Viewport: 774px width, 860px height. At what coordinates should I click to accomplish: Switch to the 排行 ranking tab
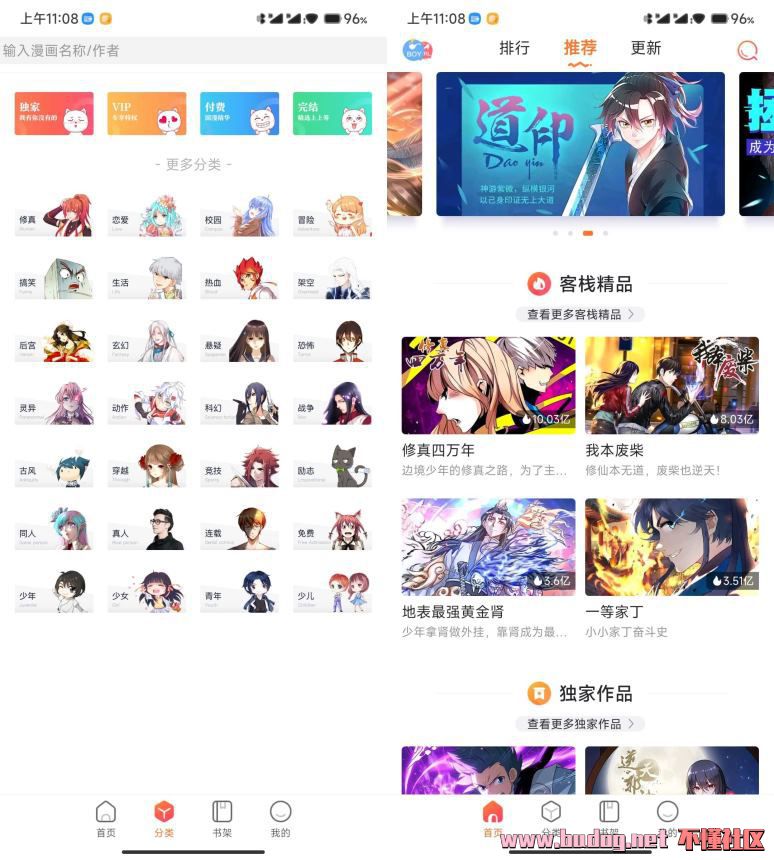click(x=514, y=48)
